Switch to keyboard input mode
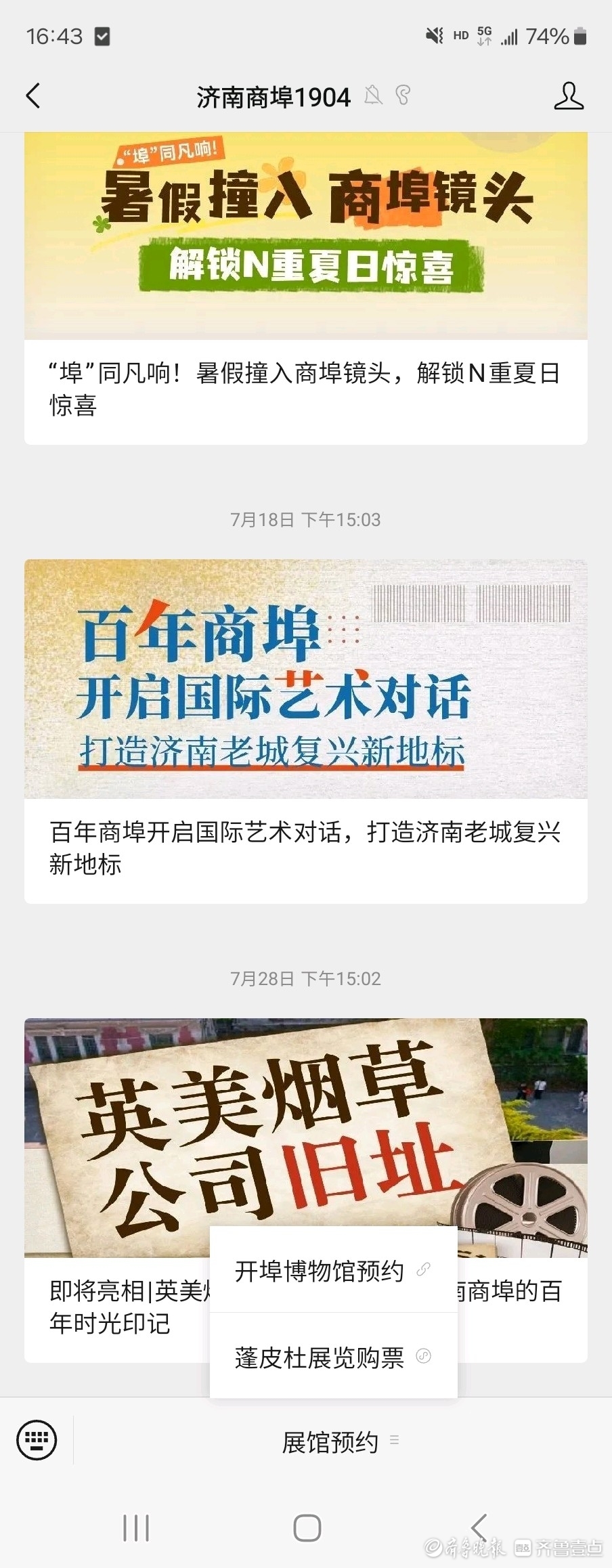This screenshot has width=612, height=1568. (37, 1440)
